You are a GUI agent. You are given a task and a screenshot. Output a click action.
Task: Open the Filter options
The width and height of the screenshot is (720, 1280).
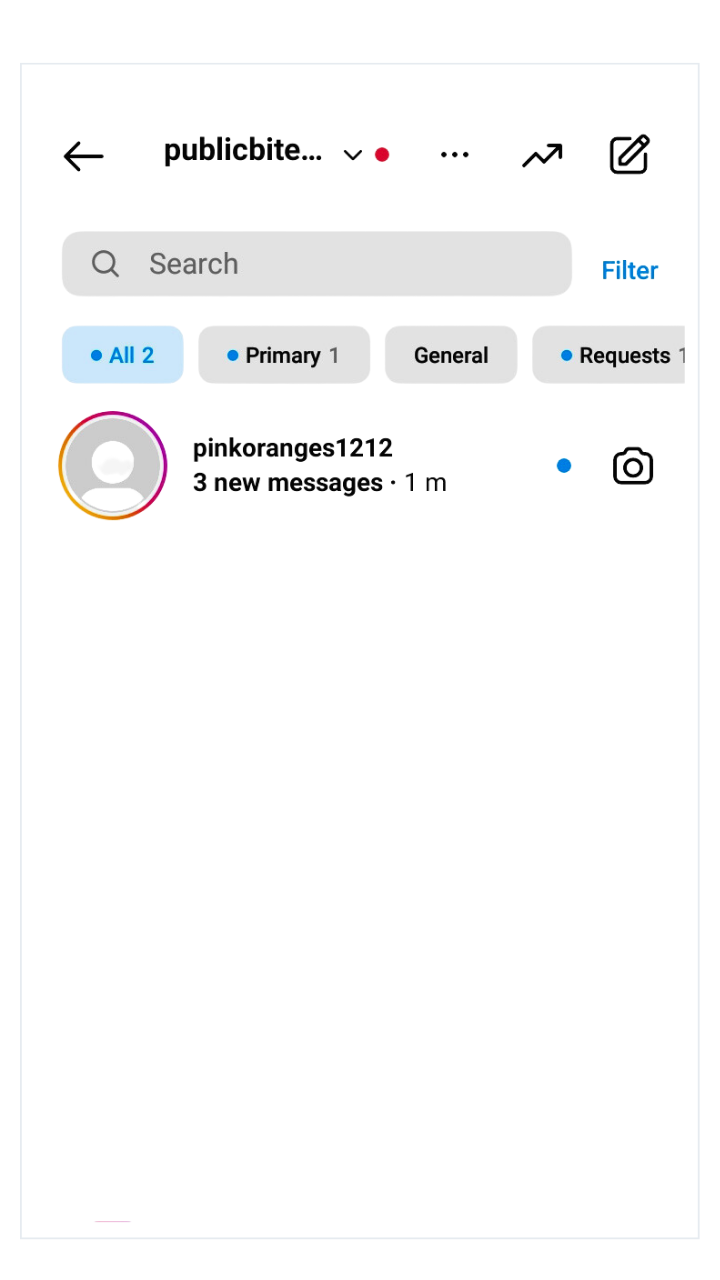(x=629, y=271)
